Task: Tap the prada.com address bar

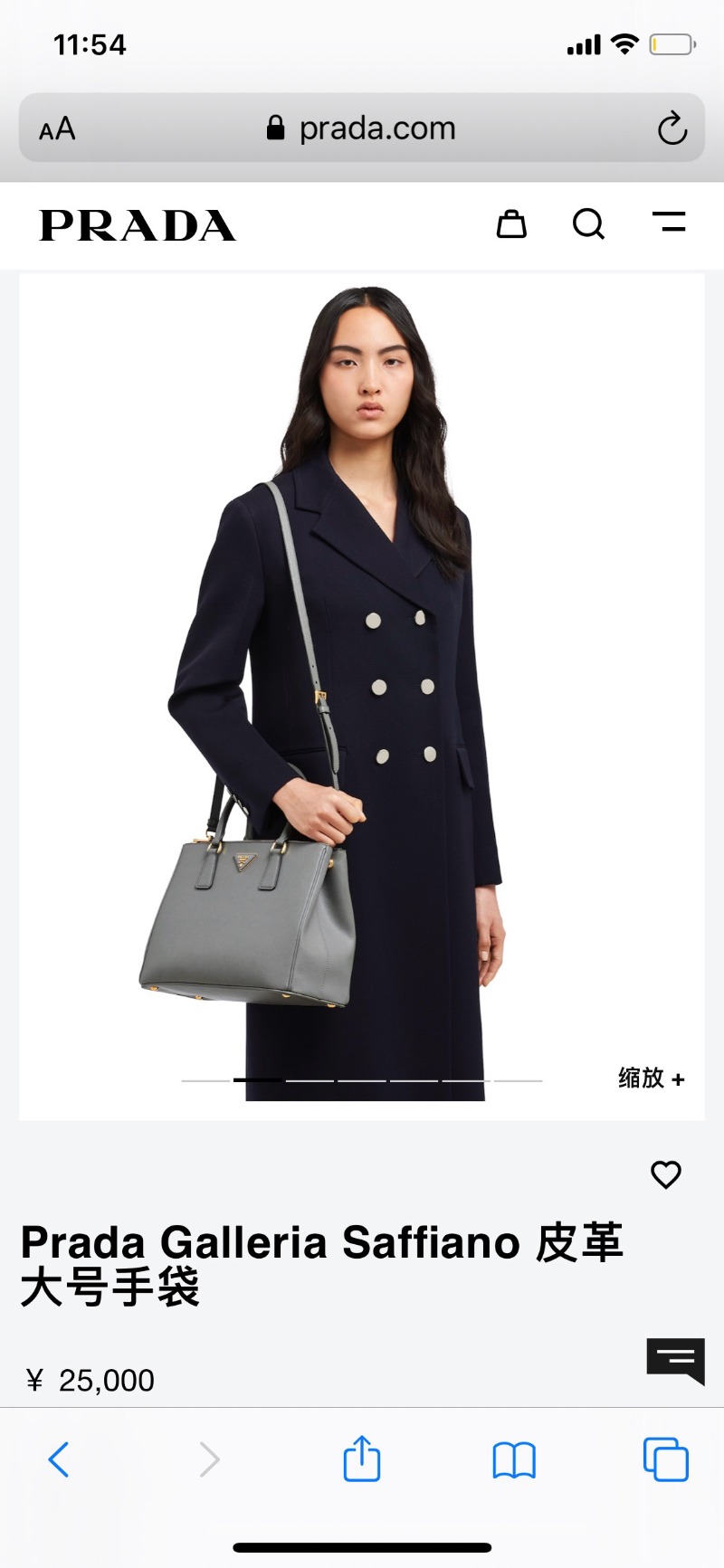Action: tap(362, 128)
